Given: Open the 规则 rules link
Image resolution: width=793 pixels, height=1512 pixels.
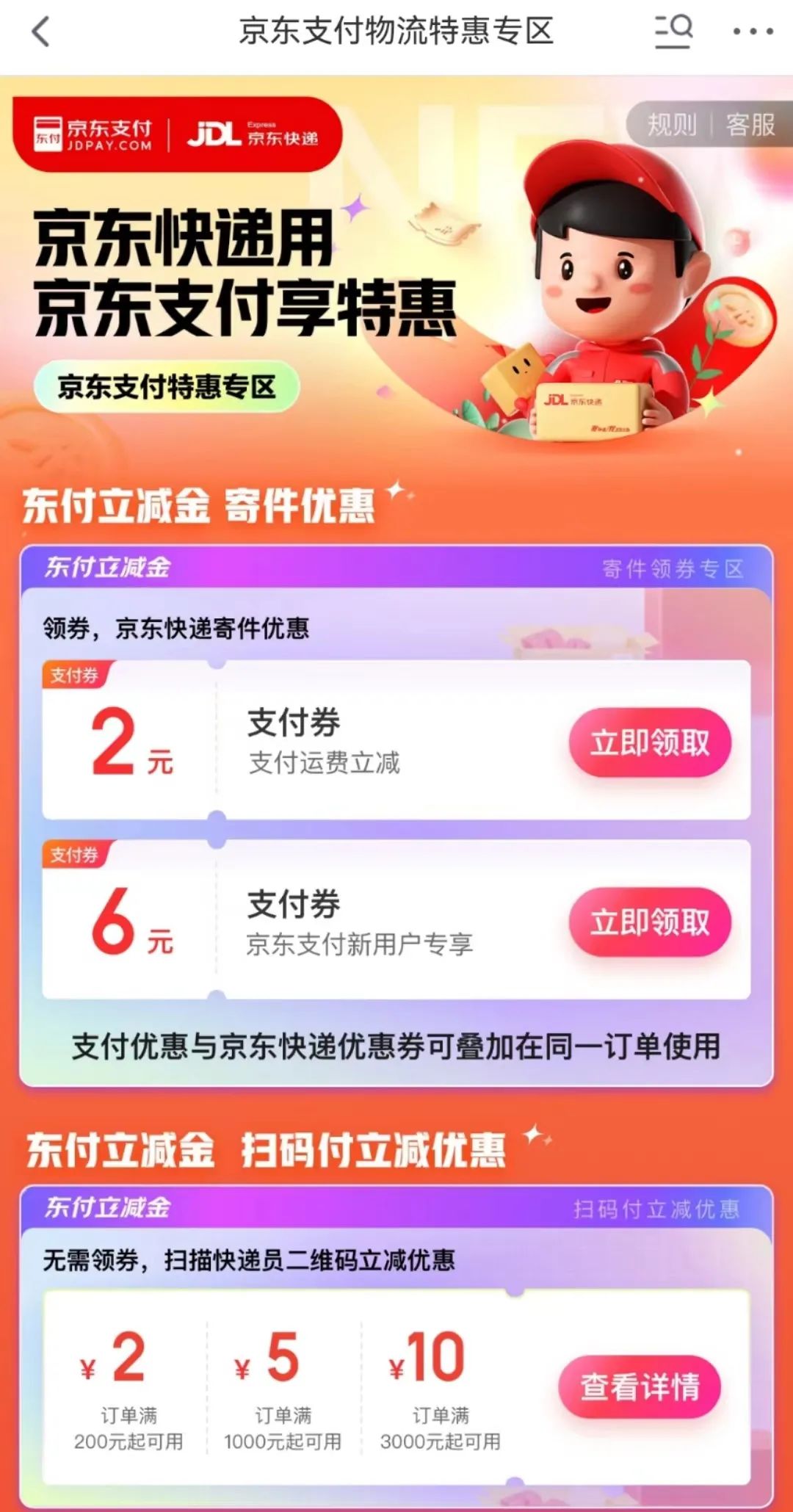Looking at the screenshot, I should (671, 125).
